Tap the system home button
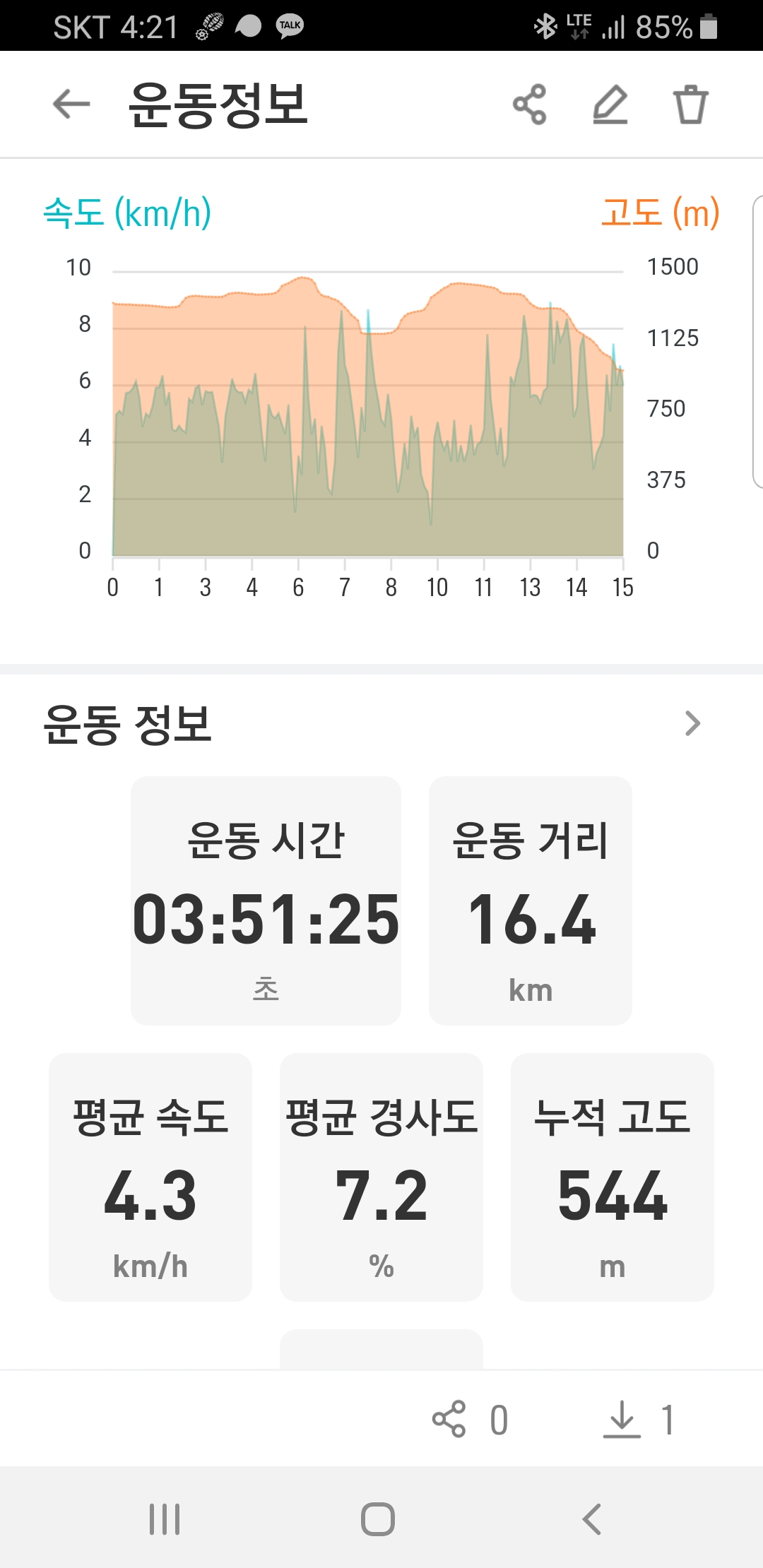Viewport: 763px width, 1568px height. pos(378,1519)
